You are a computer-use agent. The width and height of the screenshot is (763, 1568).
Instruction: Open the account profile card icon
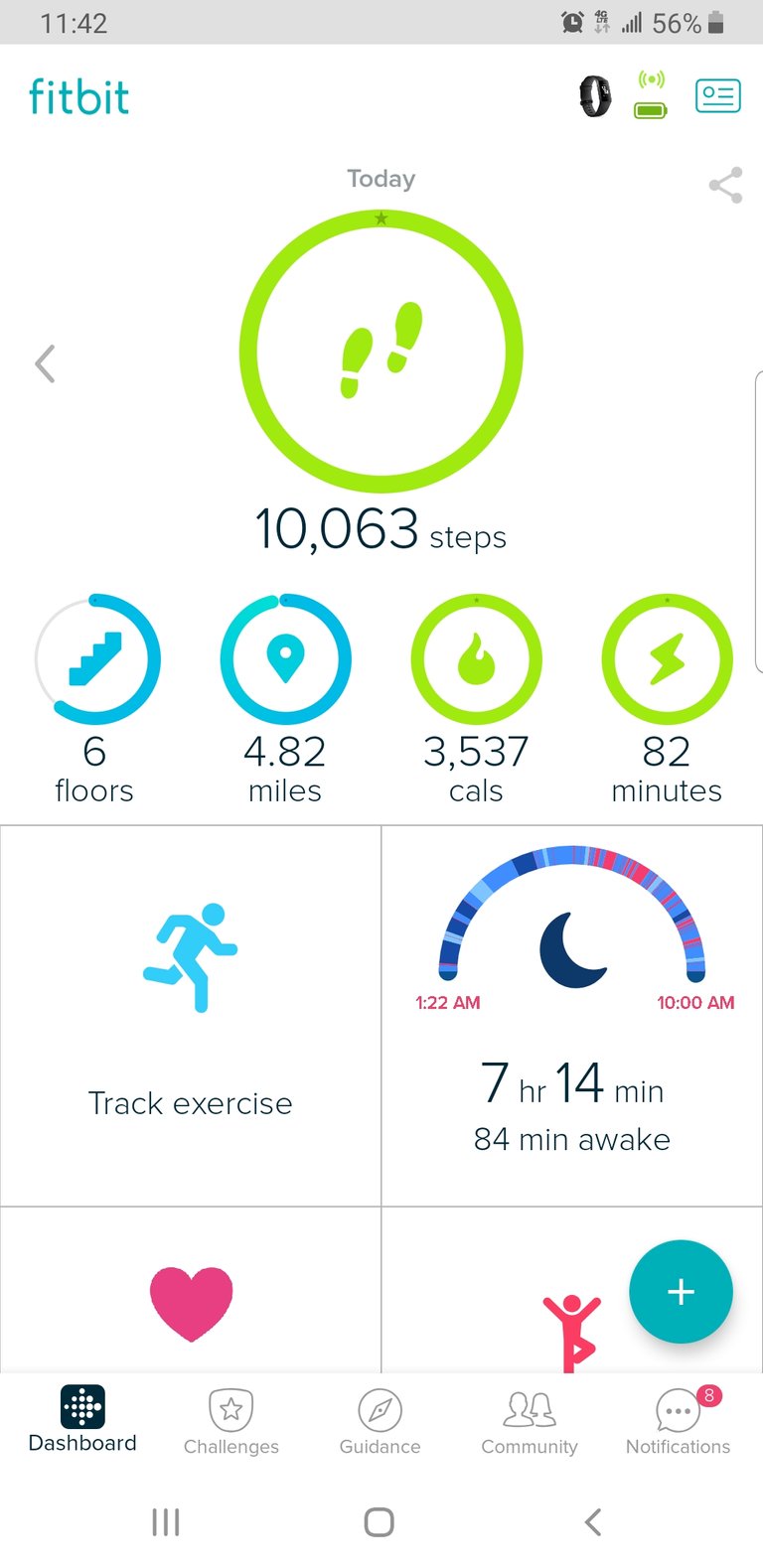click(717, 96)
